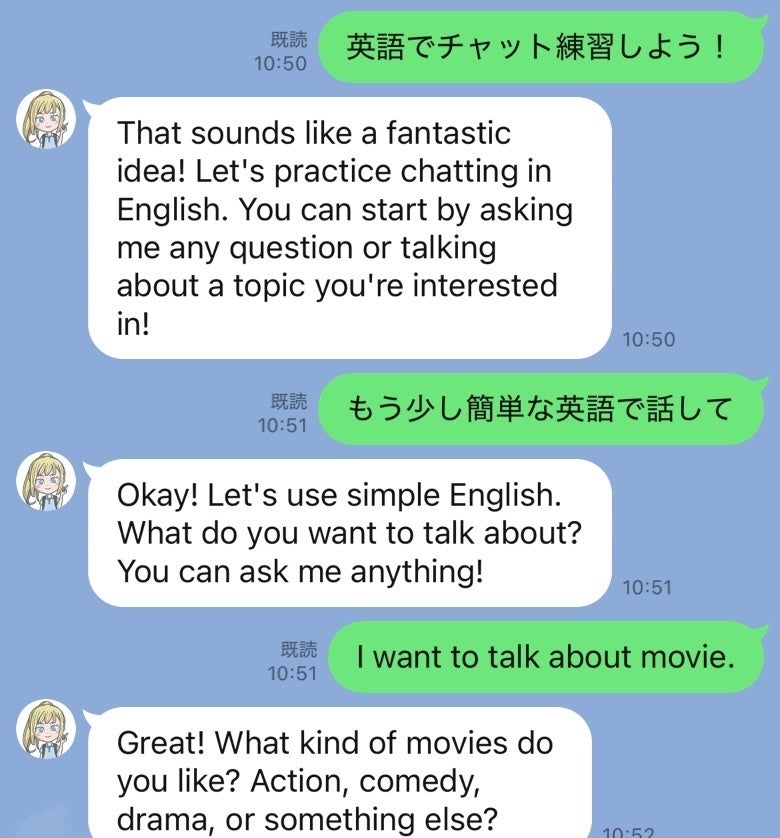View profile from avatar beside the "Great! What kind" message

tap(46, 729)
